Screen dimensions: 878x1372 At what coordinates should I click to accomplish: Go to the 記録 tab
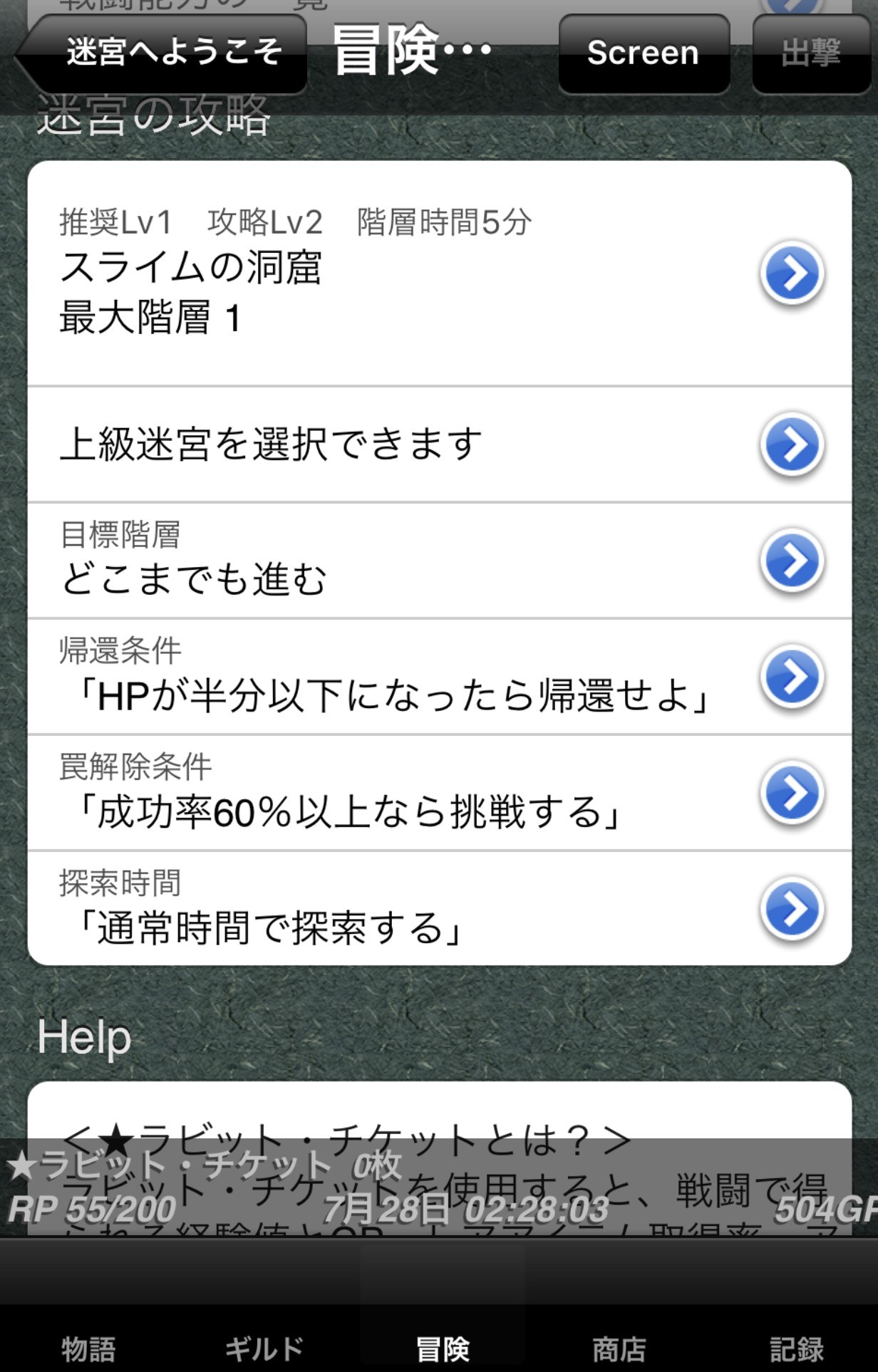[x=796, y=1348]
